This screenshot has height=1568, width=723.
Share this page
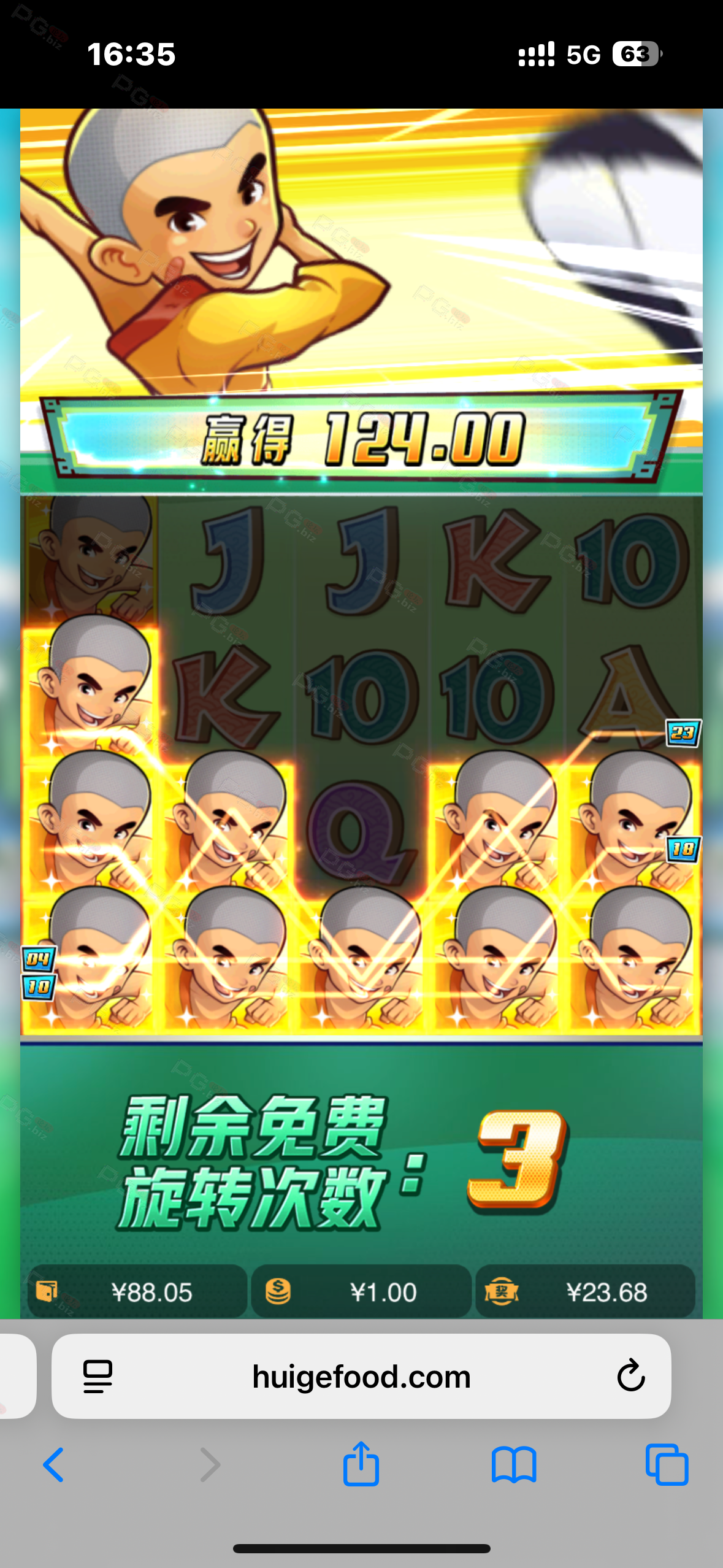(361, 1464)
